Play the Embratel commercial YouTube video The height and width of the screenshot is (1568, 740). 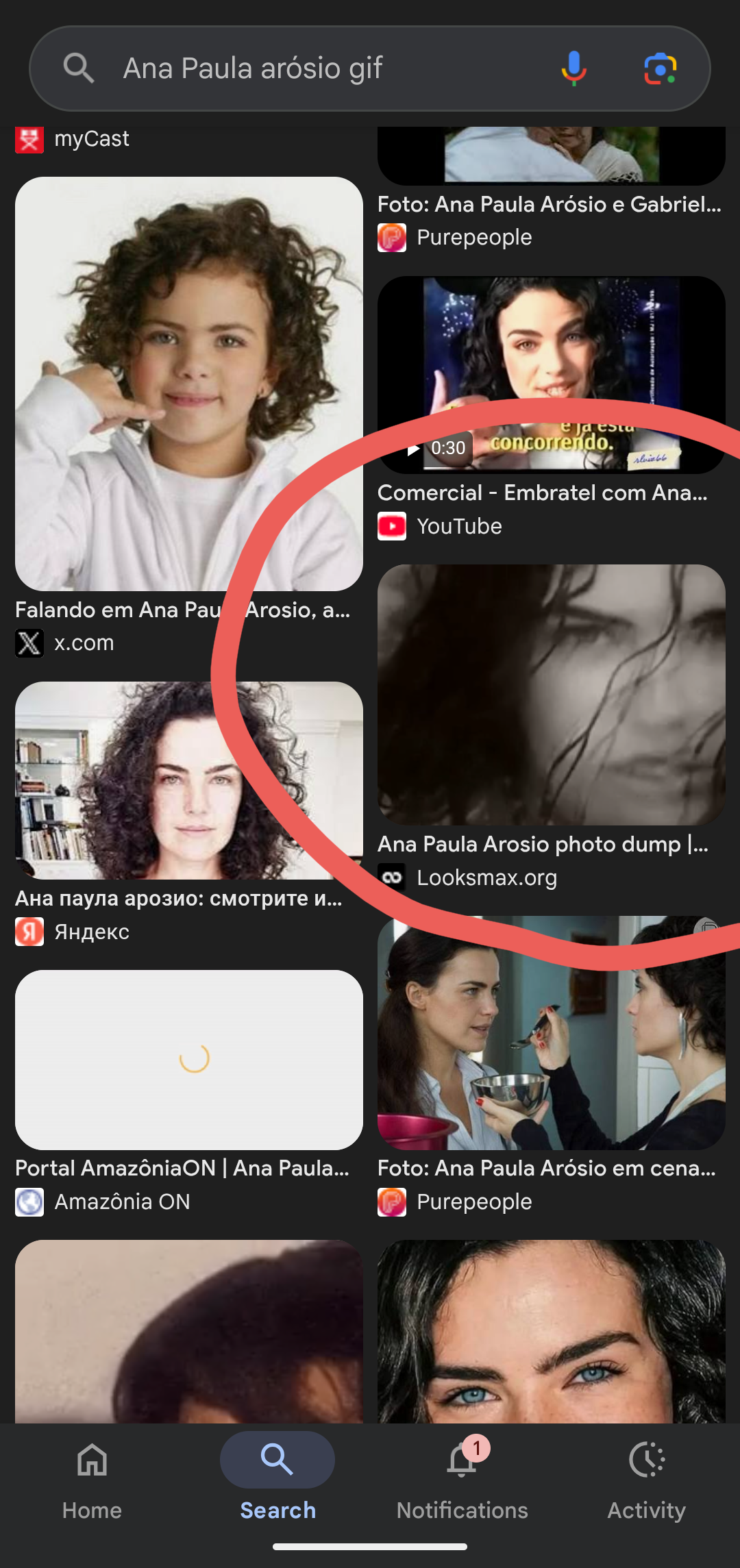click(x=551, y=375)
